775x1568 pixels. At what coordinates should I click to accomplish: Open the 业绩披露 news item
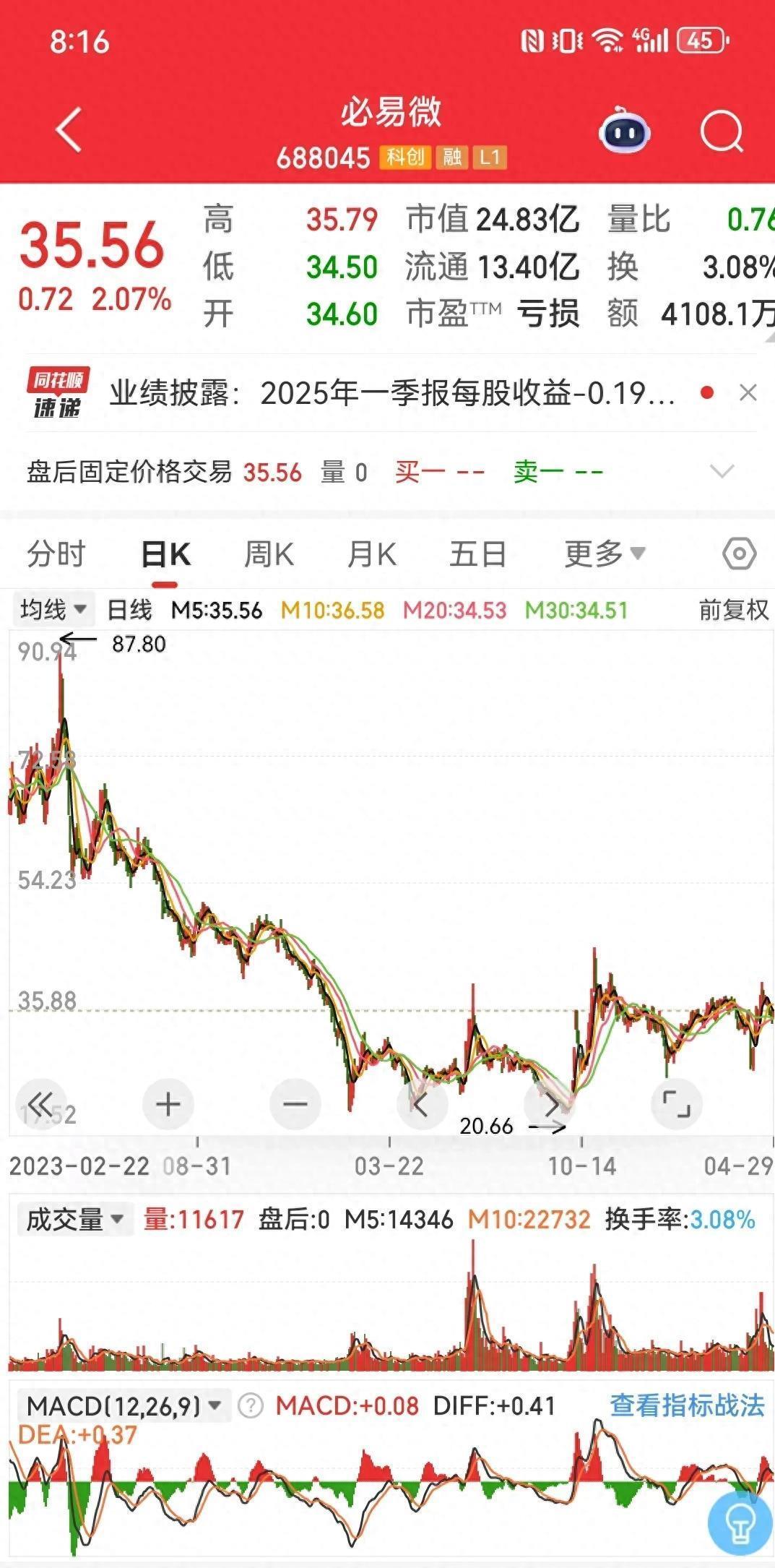pos(392,394)
